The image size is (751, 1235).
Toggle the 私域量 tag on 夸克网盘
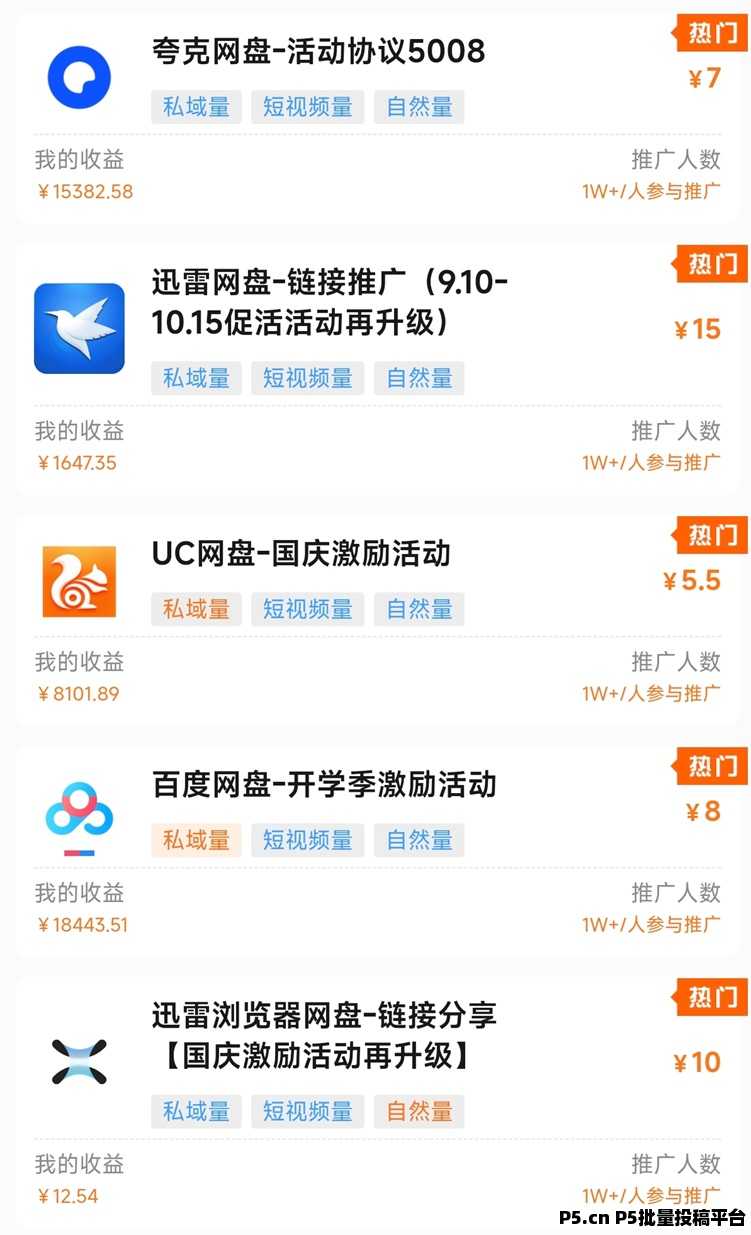[x=195, y=107]
